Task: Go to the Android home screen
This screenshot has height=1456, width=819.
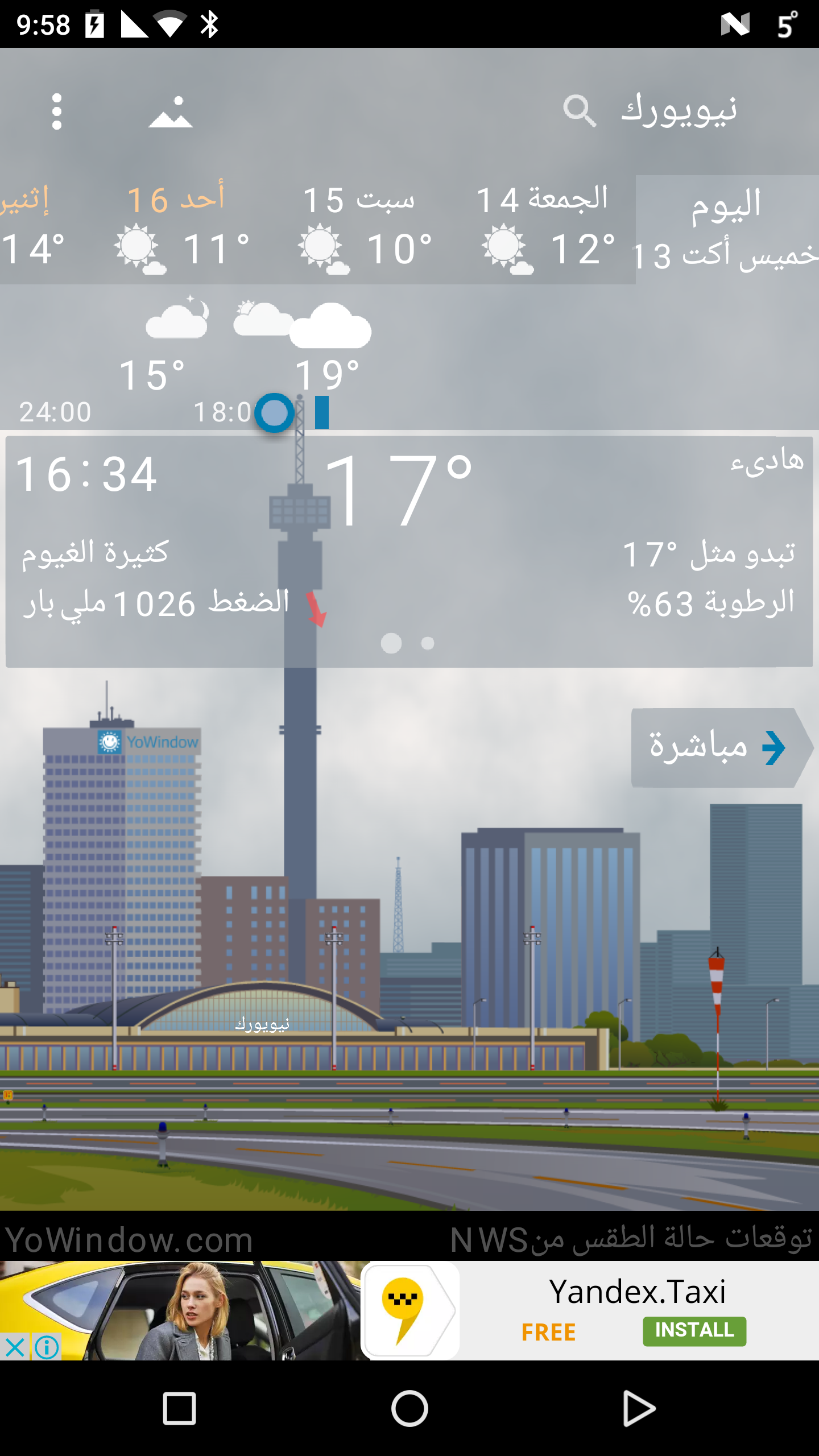Action: pyautogui.click(x=409, y=1408)
